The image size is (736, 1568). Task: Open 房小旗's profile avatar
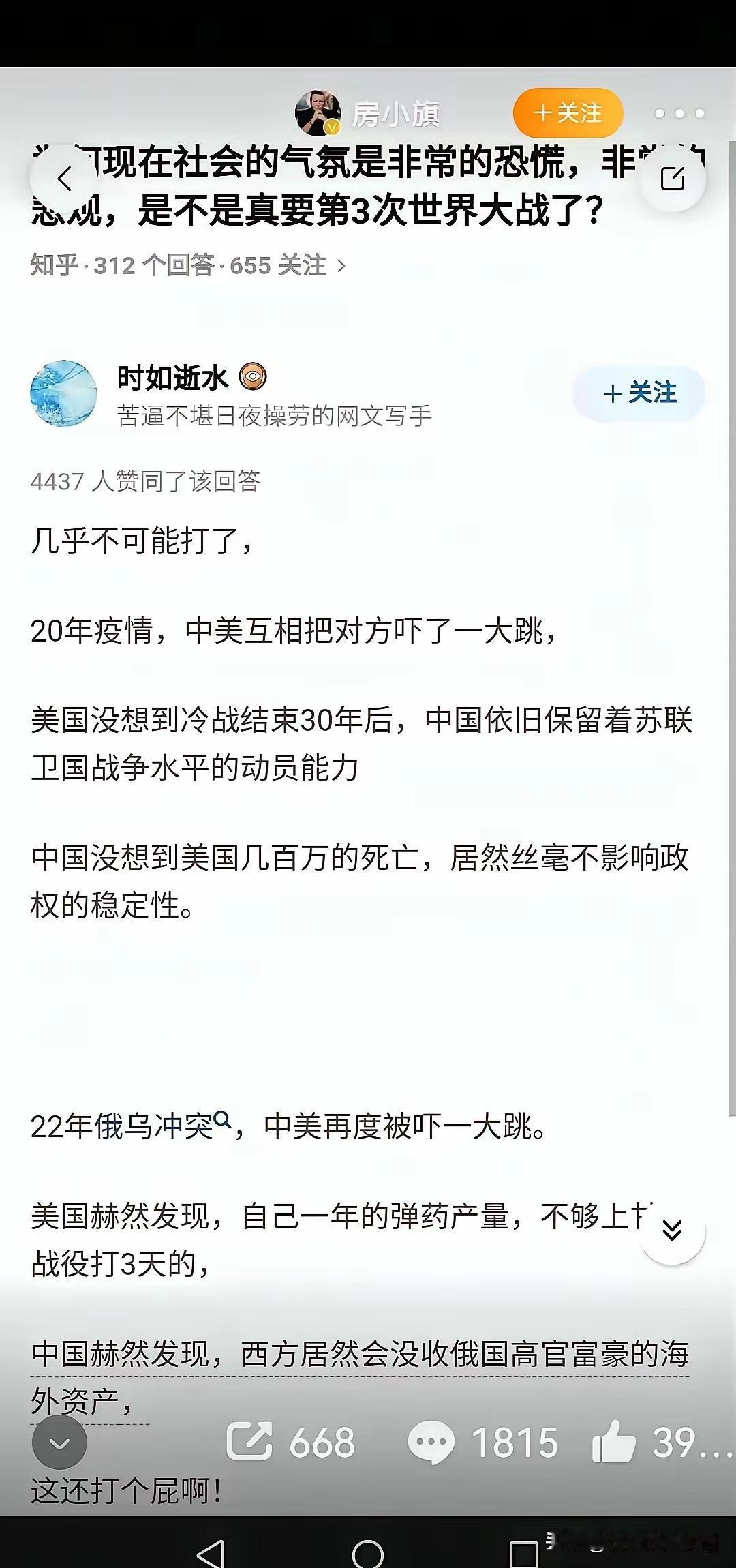click(318, 113)
